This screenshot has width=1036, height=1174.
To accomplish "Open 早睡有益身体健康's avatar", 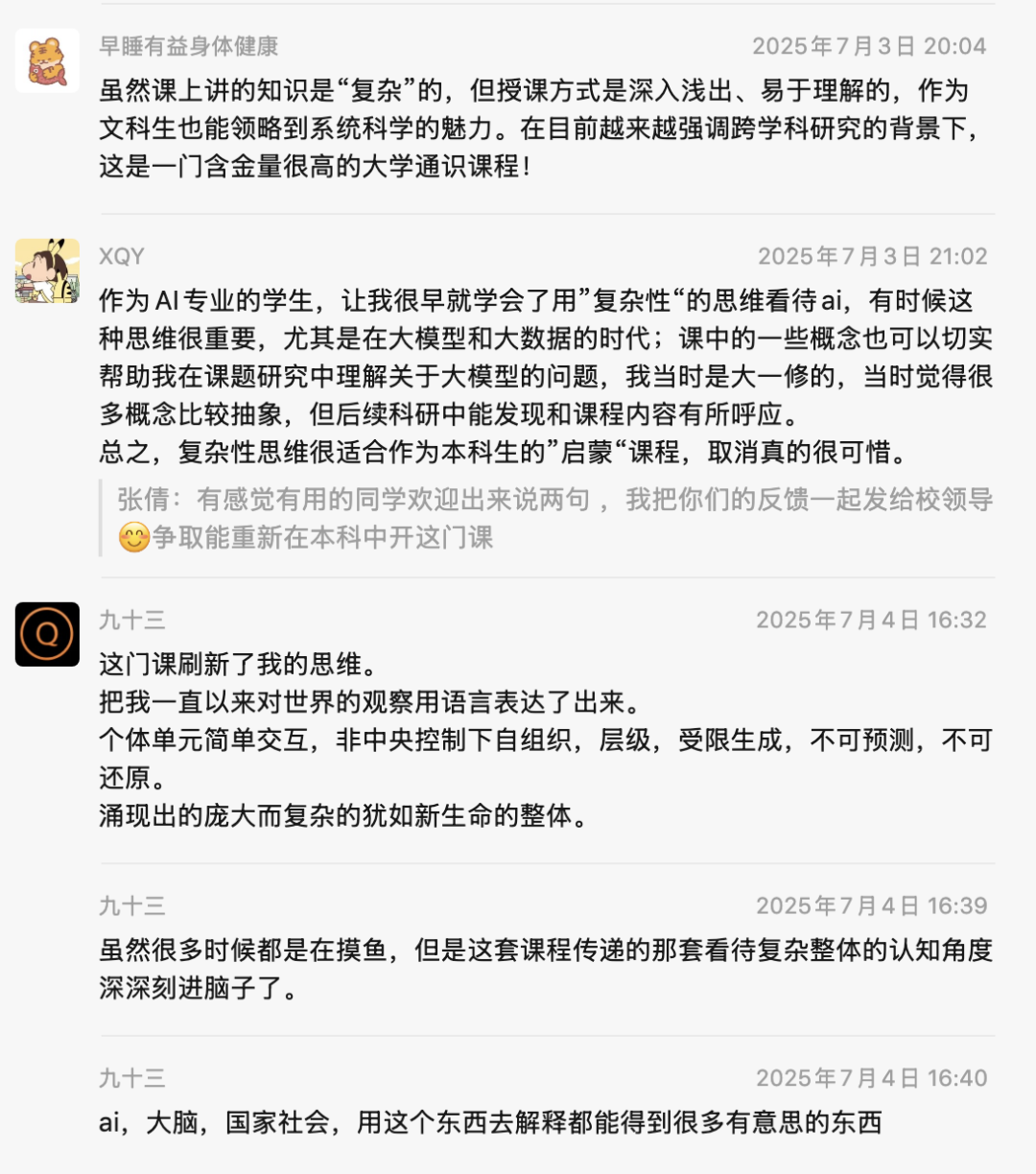I will tap(47, 60).
